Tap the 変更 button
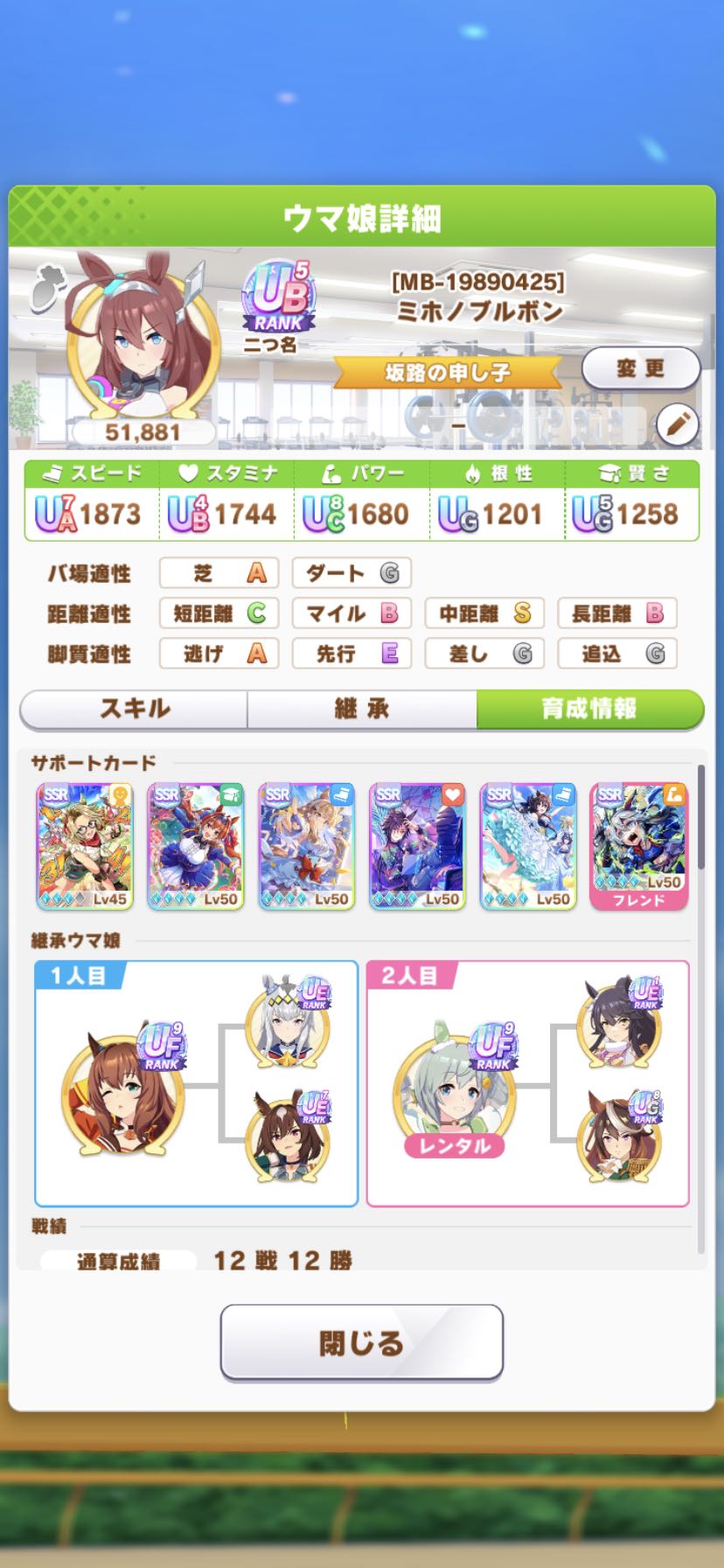 click(641, 368)
